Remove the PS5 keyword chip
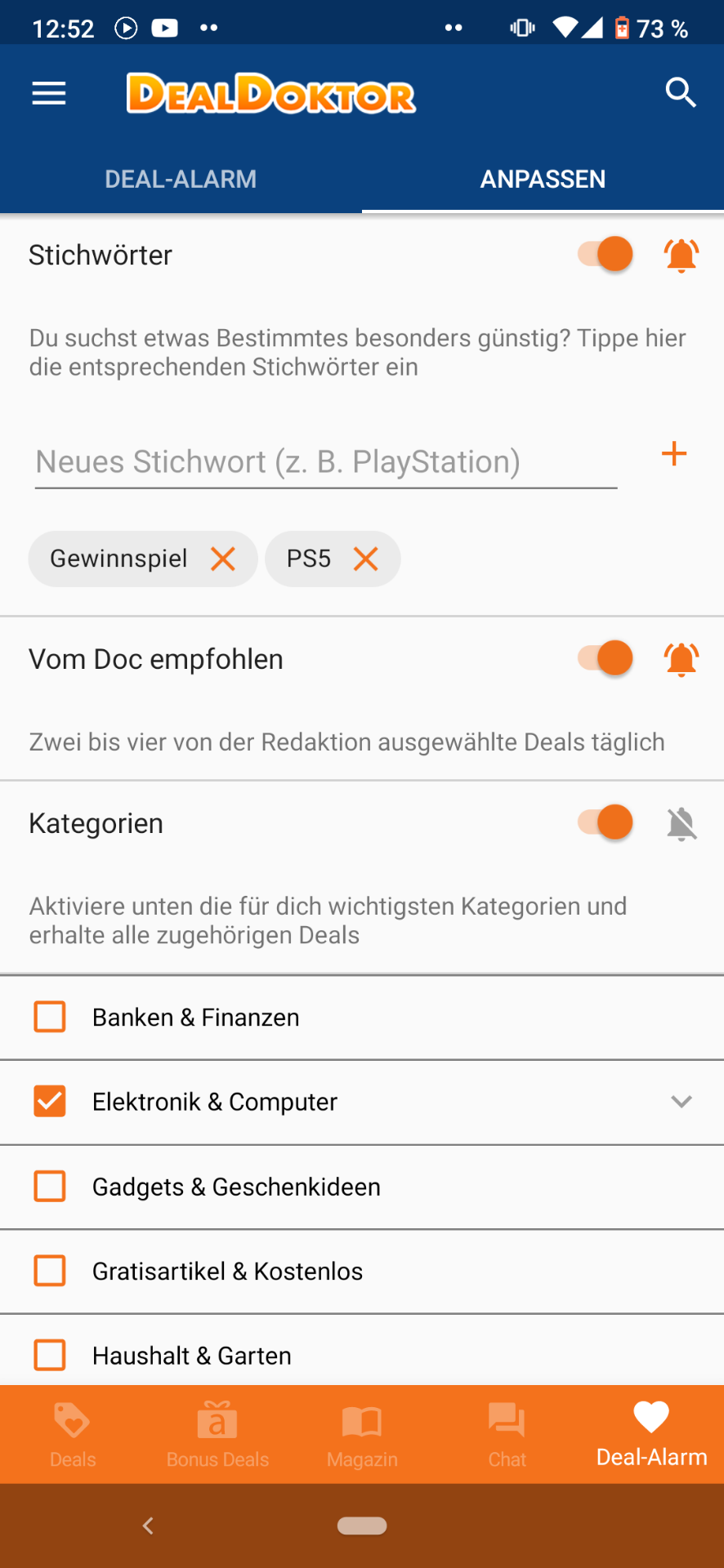The height and width of the screenshot is (1568, 724). [365, 559]
